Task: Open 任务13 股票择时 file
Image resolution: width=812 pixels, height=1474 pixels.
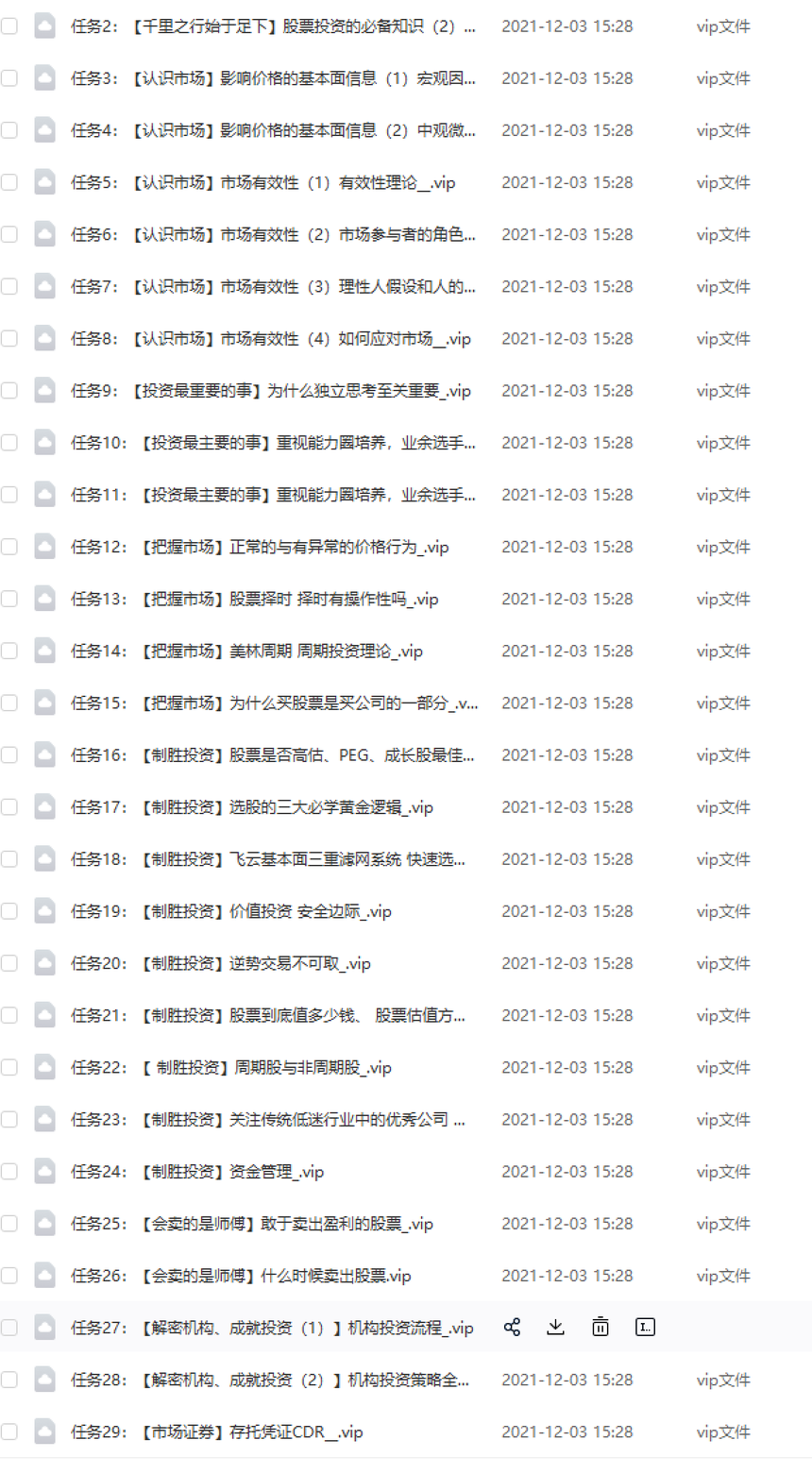Action: point(254,599)
